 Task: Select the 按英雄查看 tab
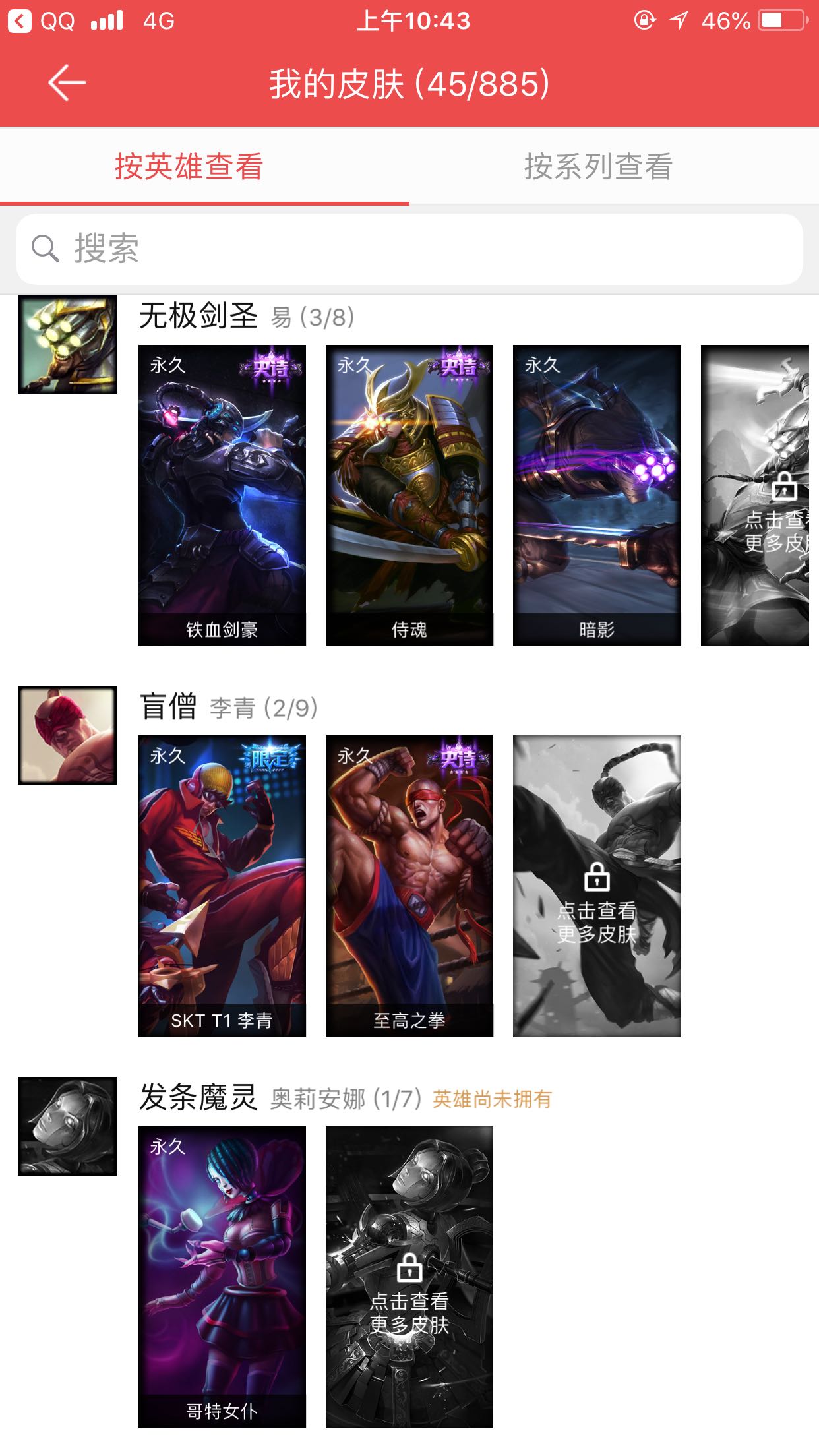tap(189, 166)
